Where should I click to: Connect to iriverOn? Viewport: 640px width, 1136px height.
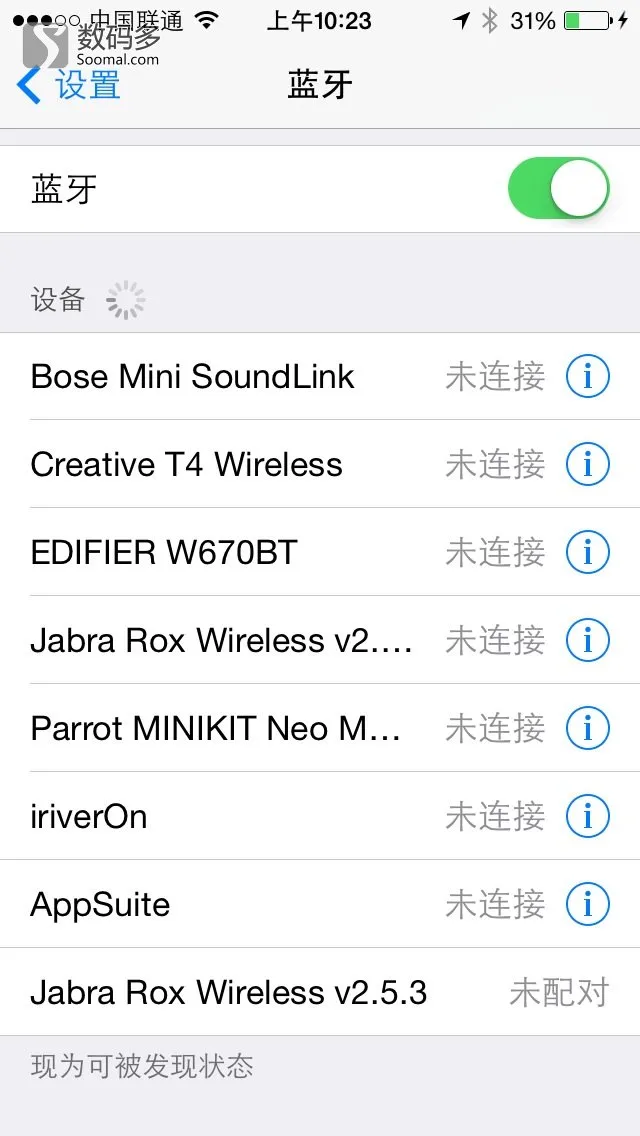[320, 816]
